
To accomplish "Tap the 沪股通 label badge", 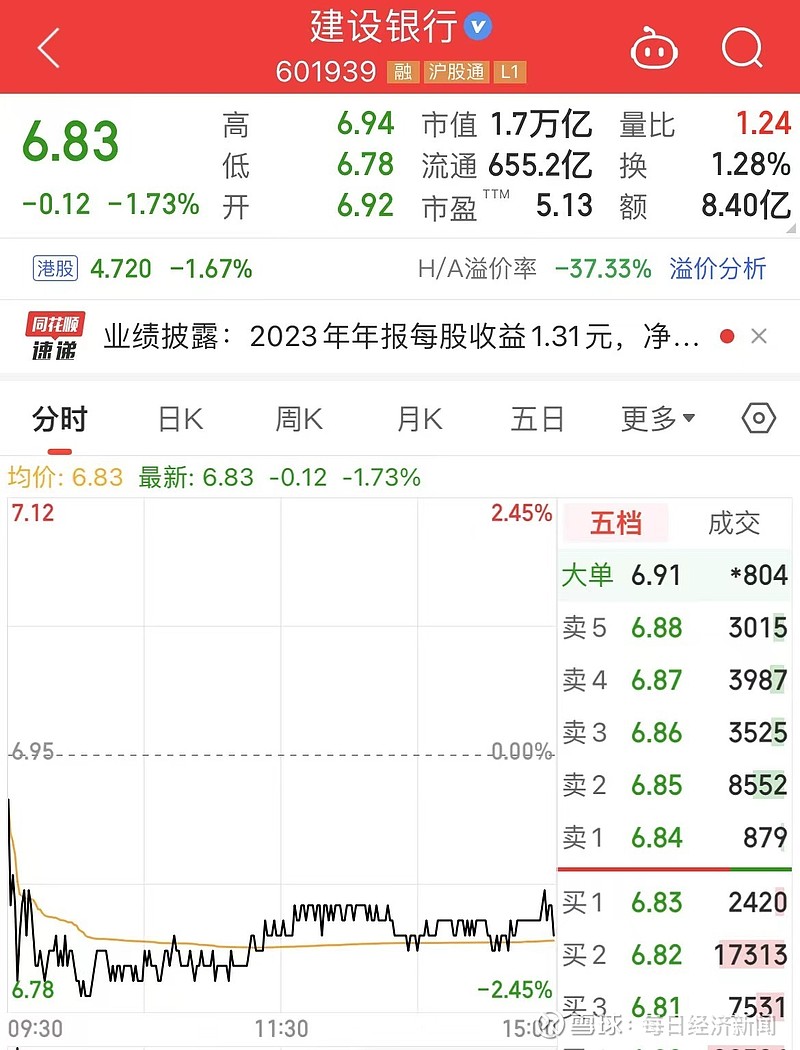I will coord(455,72).
